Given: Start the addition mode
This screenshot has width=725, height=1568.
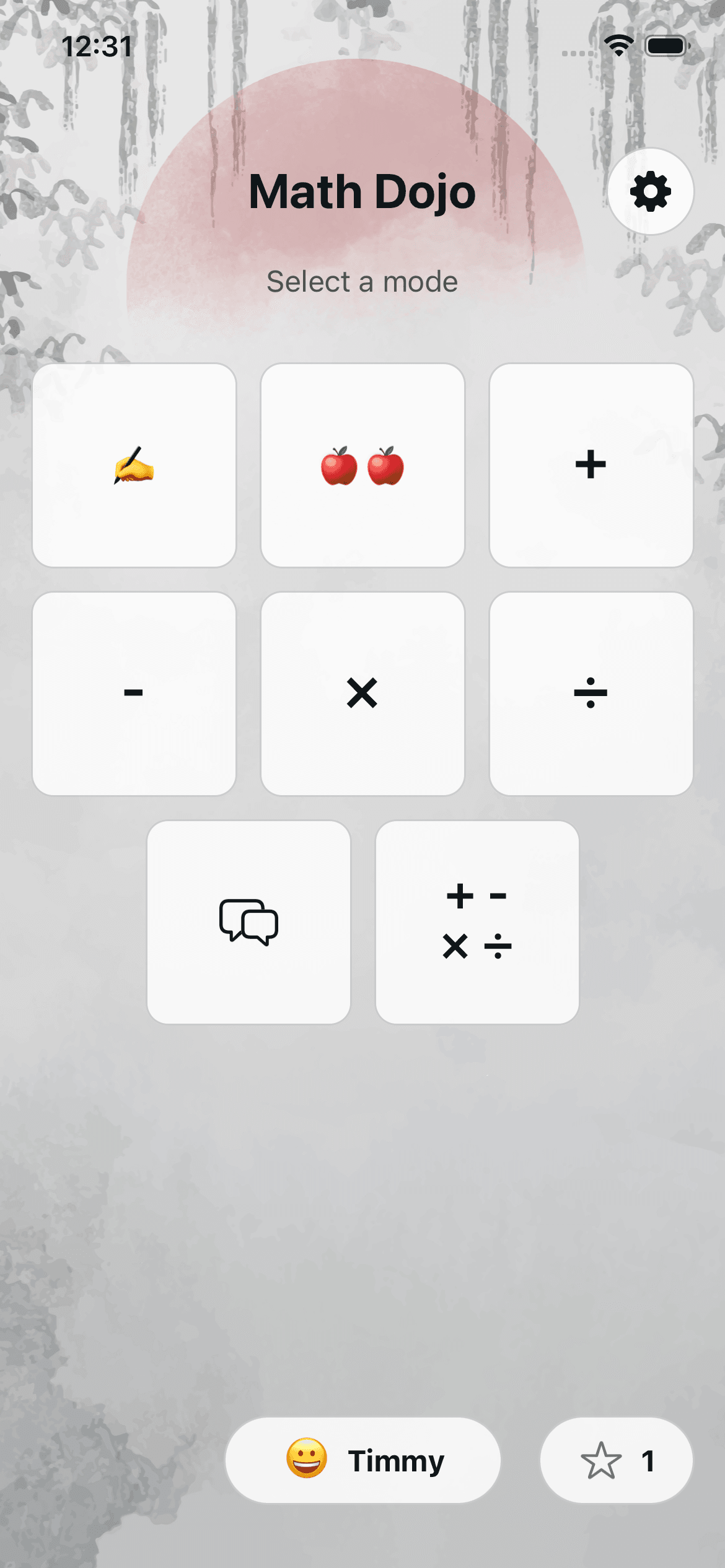Looking at the screenshot, I should click(x=590, y=466).
